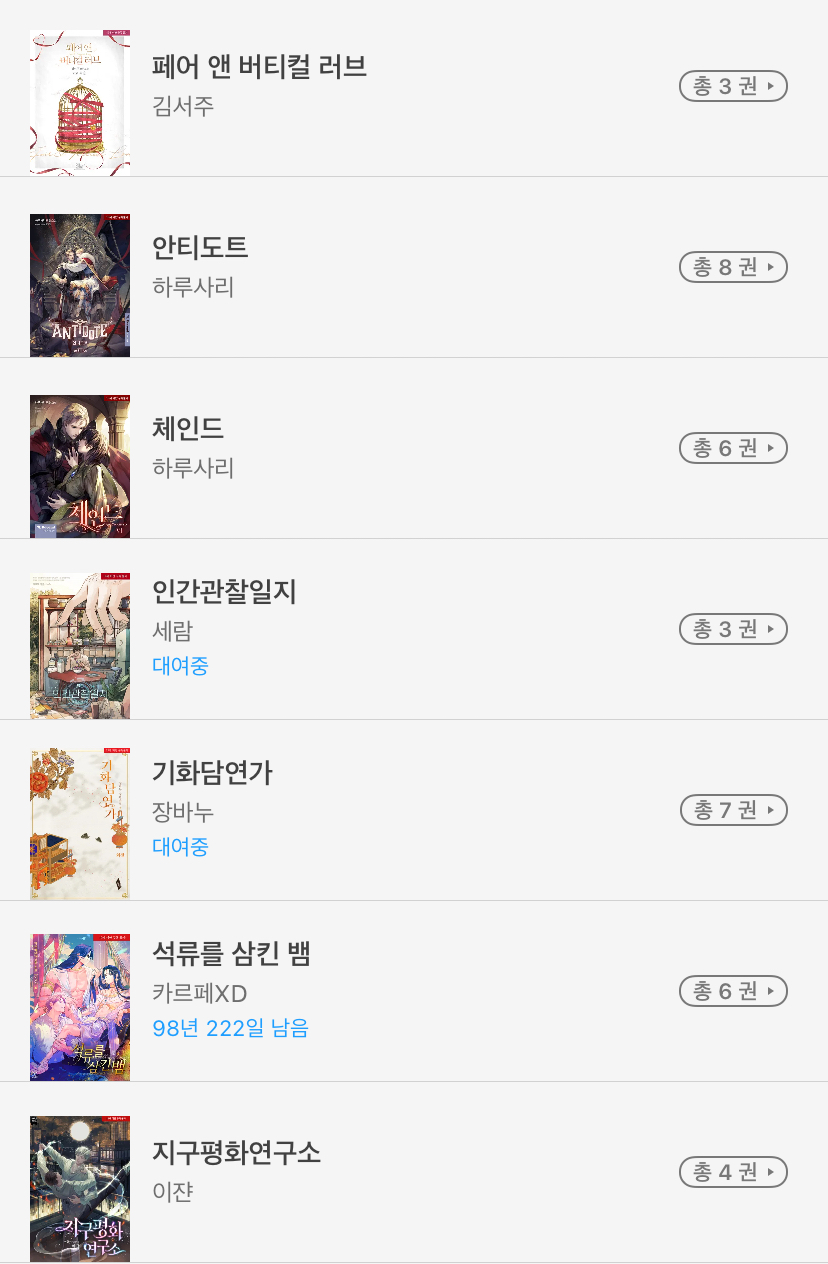
Task: Expand 총 3 권 for 페어 앤 버티컬 러브
Action: pyautogui.click(x=733, y=87)
